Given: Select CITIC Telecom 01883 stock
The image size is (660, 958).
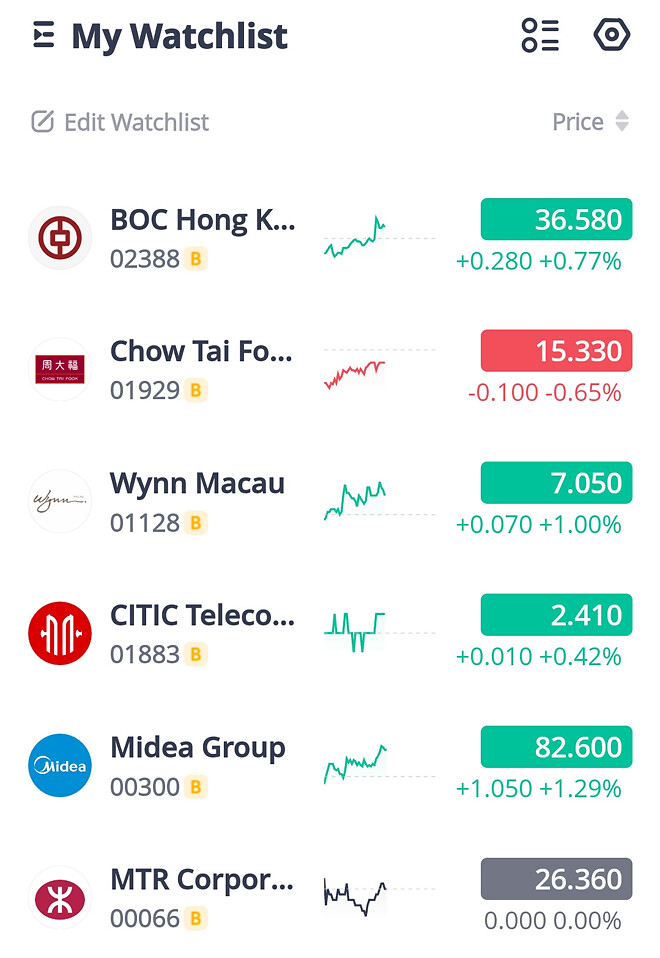Looking at the screenshot, I should click(x=202, y=633).
